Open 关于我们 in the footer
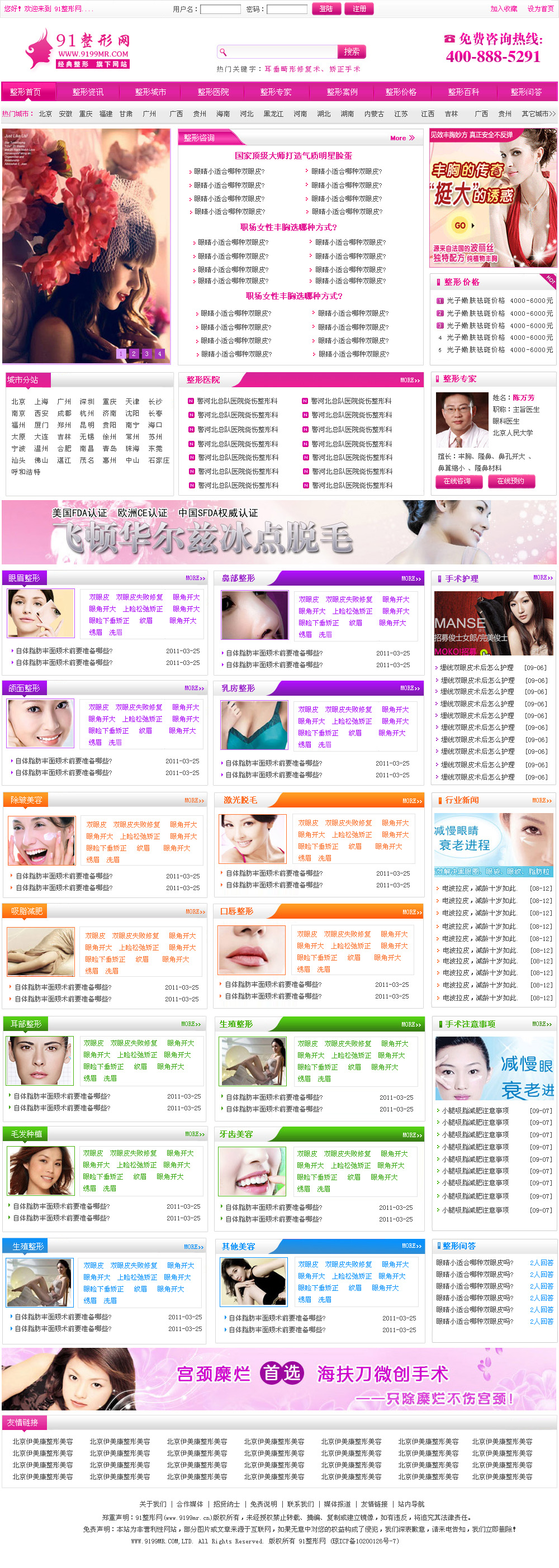This screenshot has width=559, height=1568. [152, 1504]
